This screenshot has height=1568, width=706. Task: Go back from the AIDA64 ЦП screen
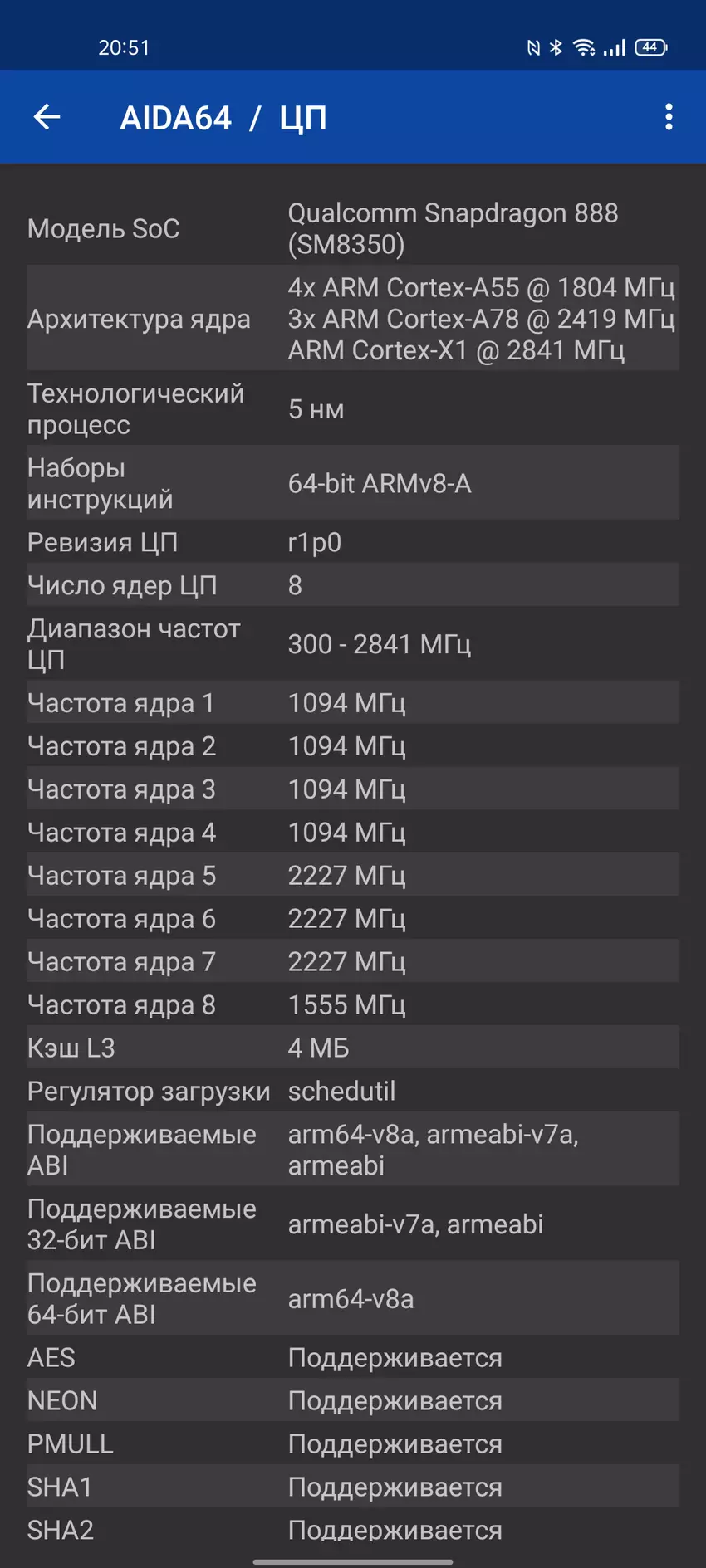coord(47,117)
